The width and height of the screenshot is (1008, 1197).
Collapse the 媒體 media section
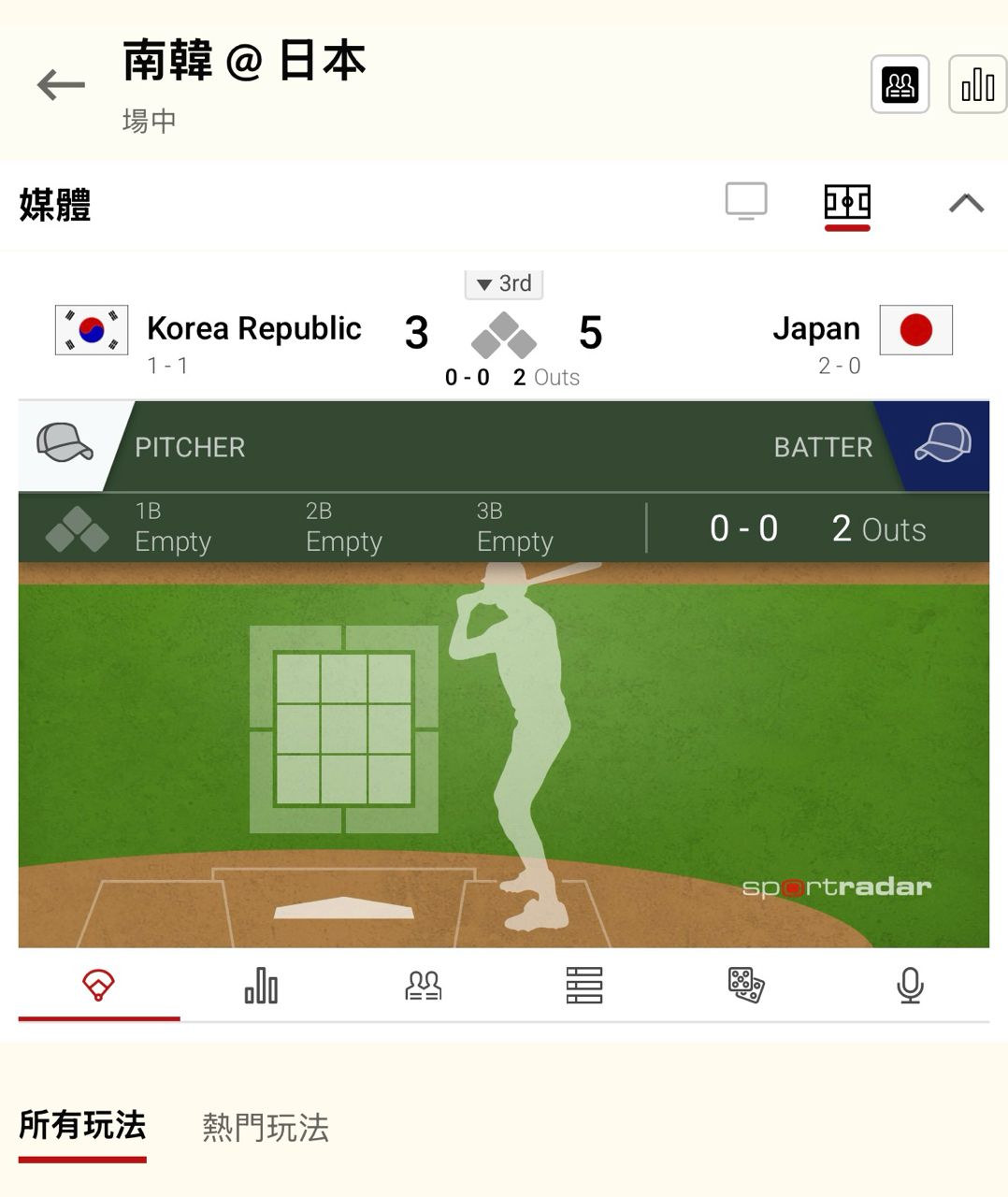966,203
